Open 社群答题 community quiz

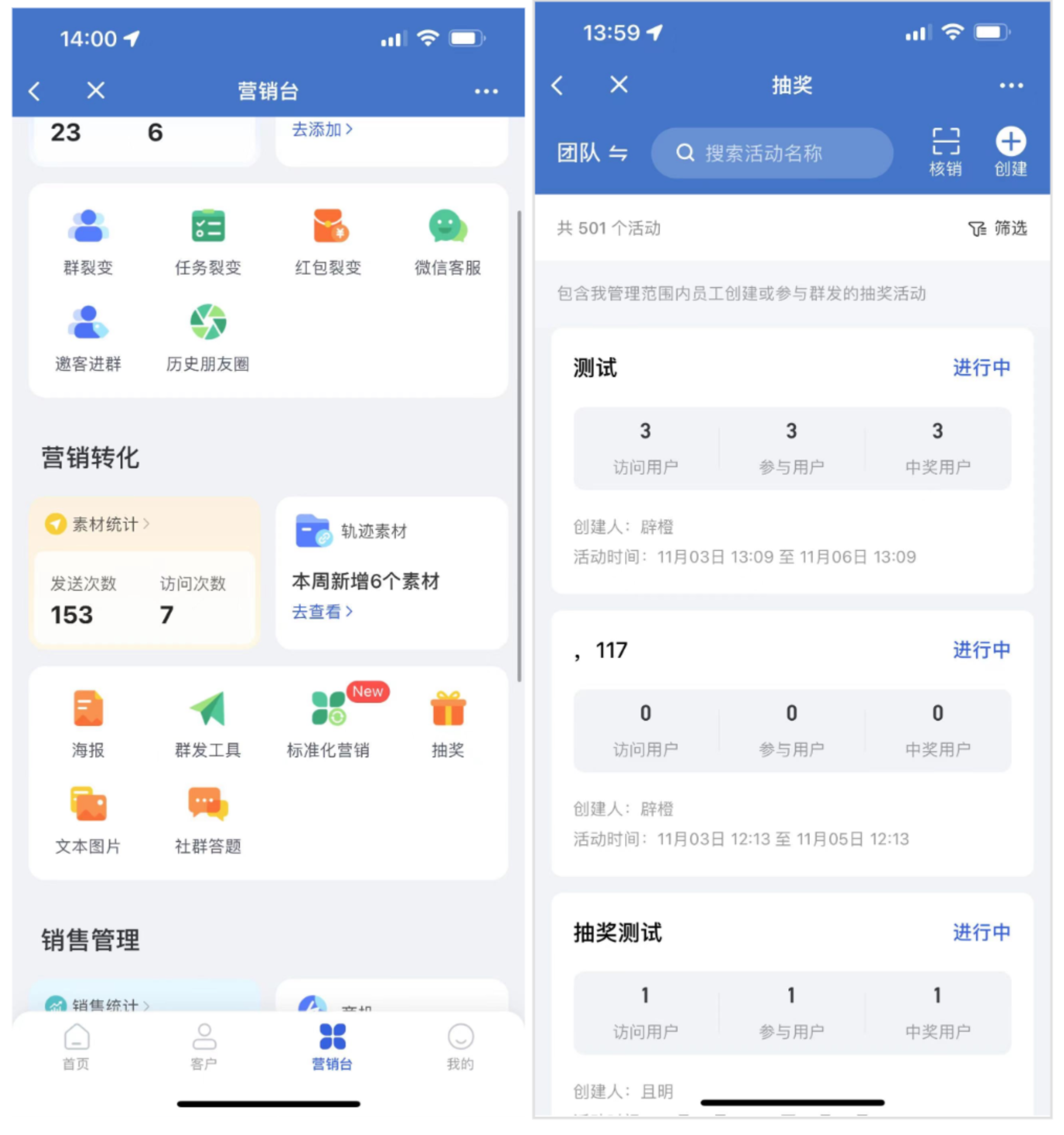pyautogui.click(x=208, y=818)
